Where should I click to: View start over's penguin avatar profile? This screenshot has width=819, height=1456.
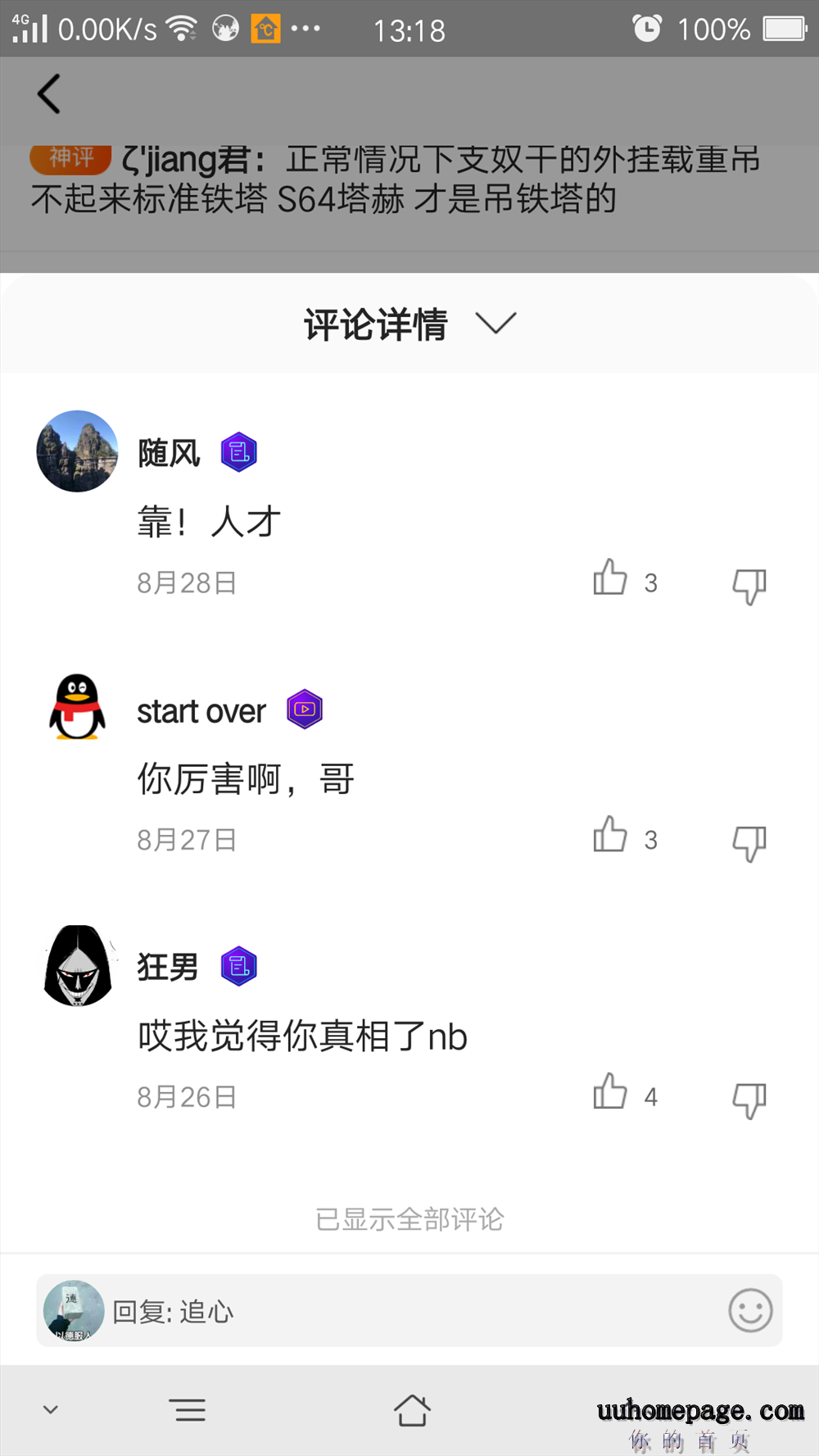point(78,708)
